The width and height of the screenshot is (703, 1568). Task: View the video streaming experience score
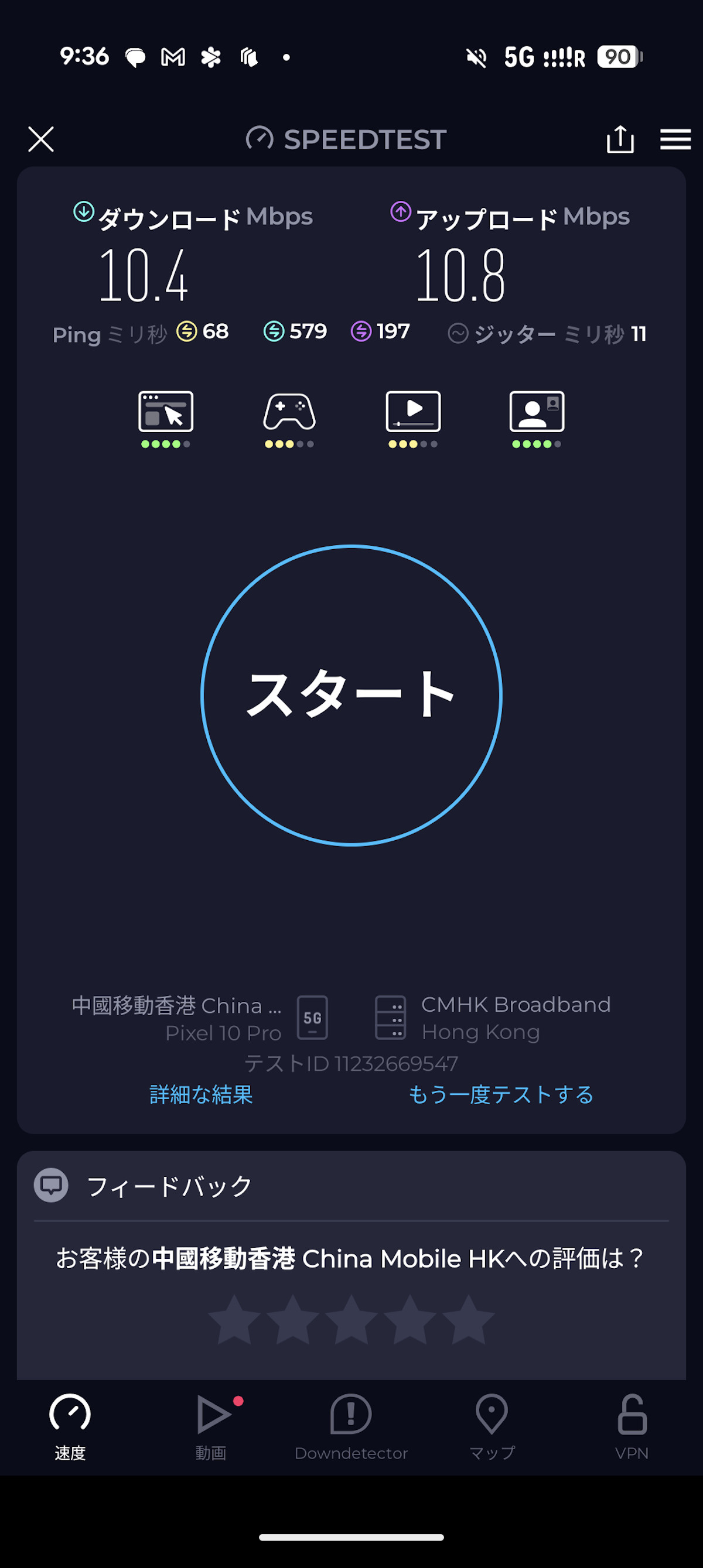coord(413,419)
